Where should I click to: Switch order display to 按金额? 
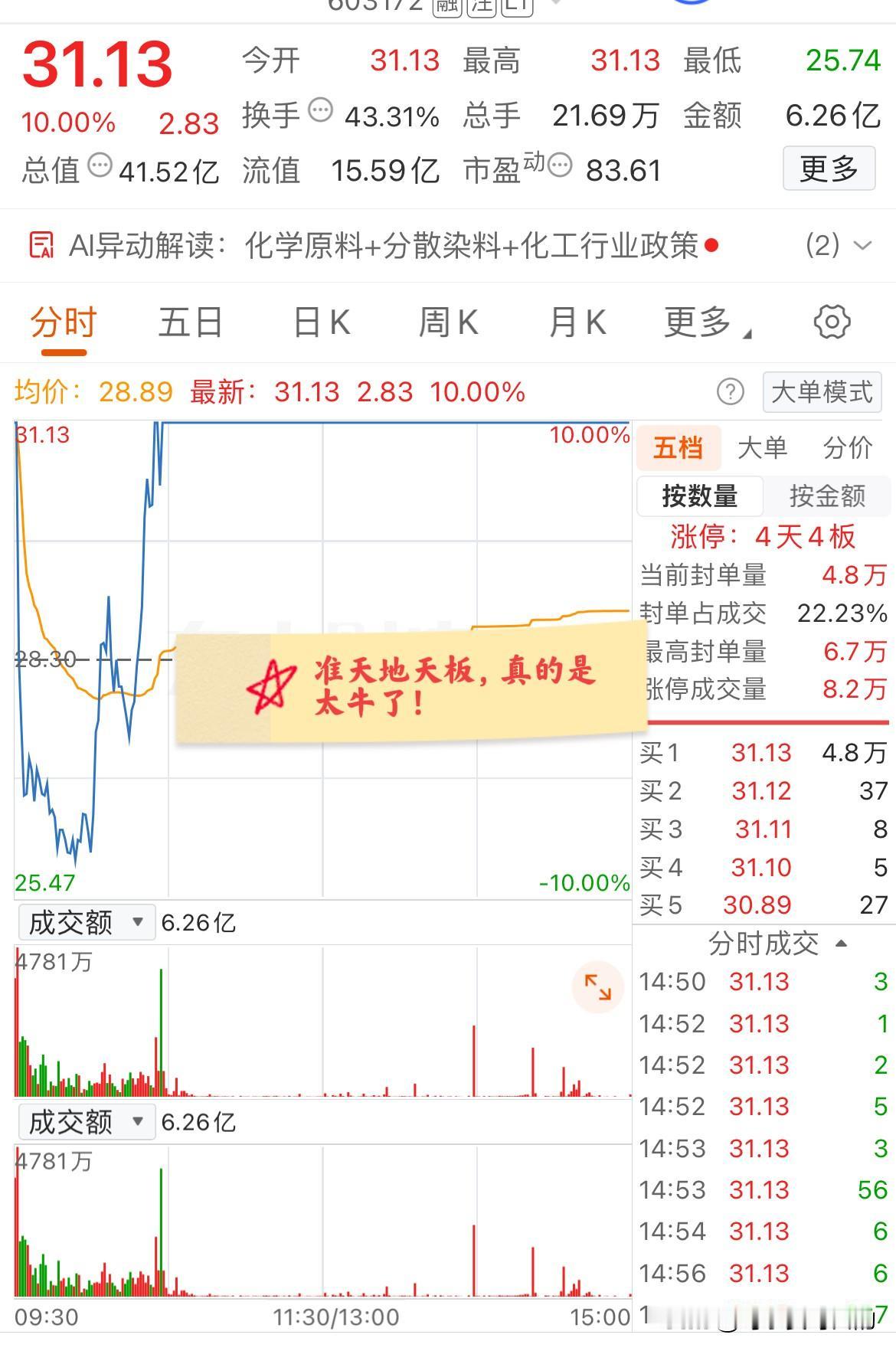(827, 496)
